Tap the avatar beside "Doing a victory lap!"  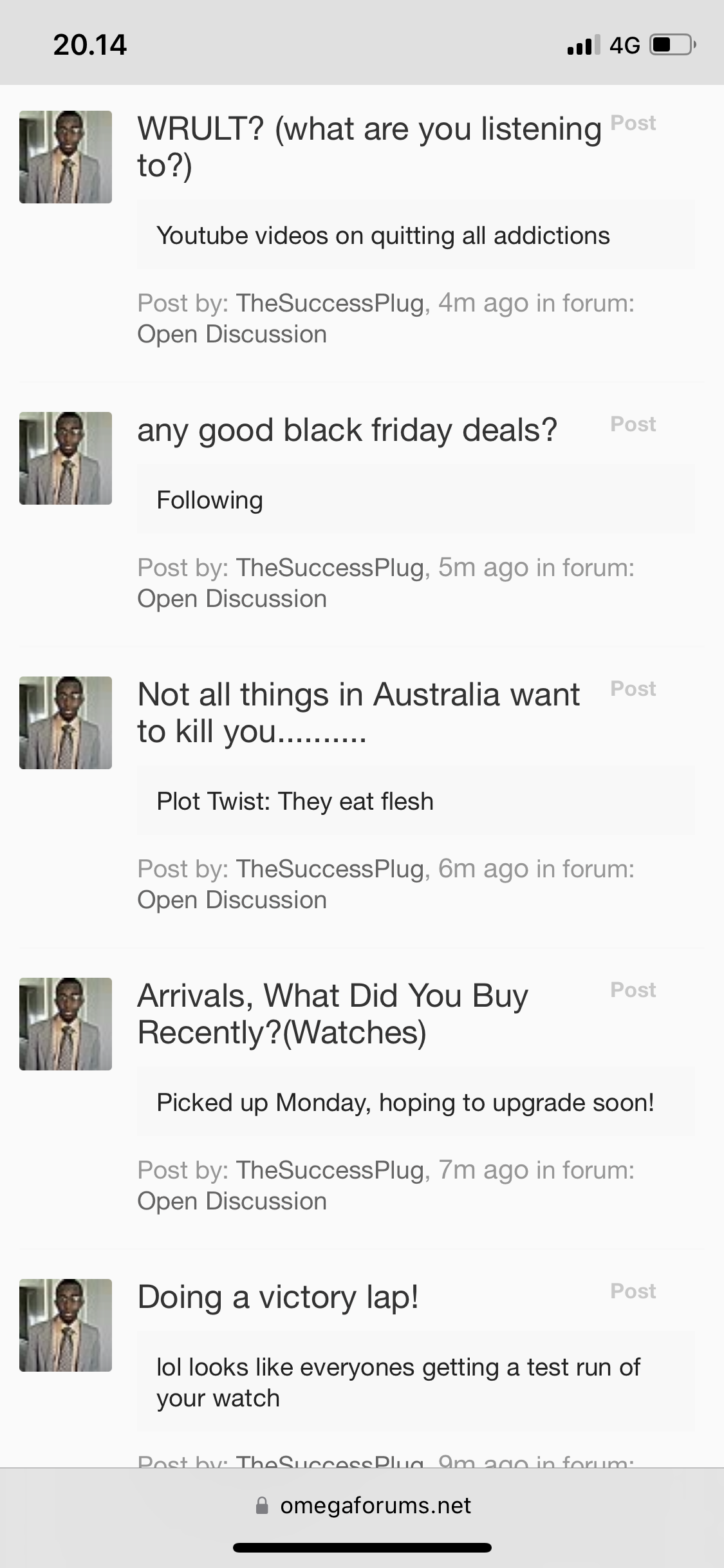(x=66, y=1325)
